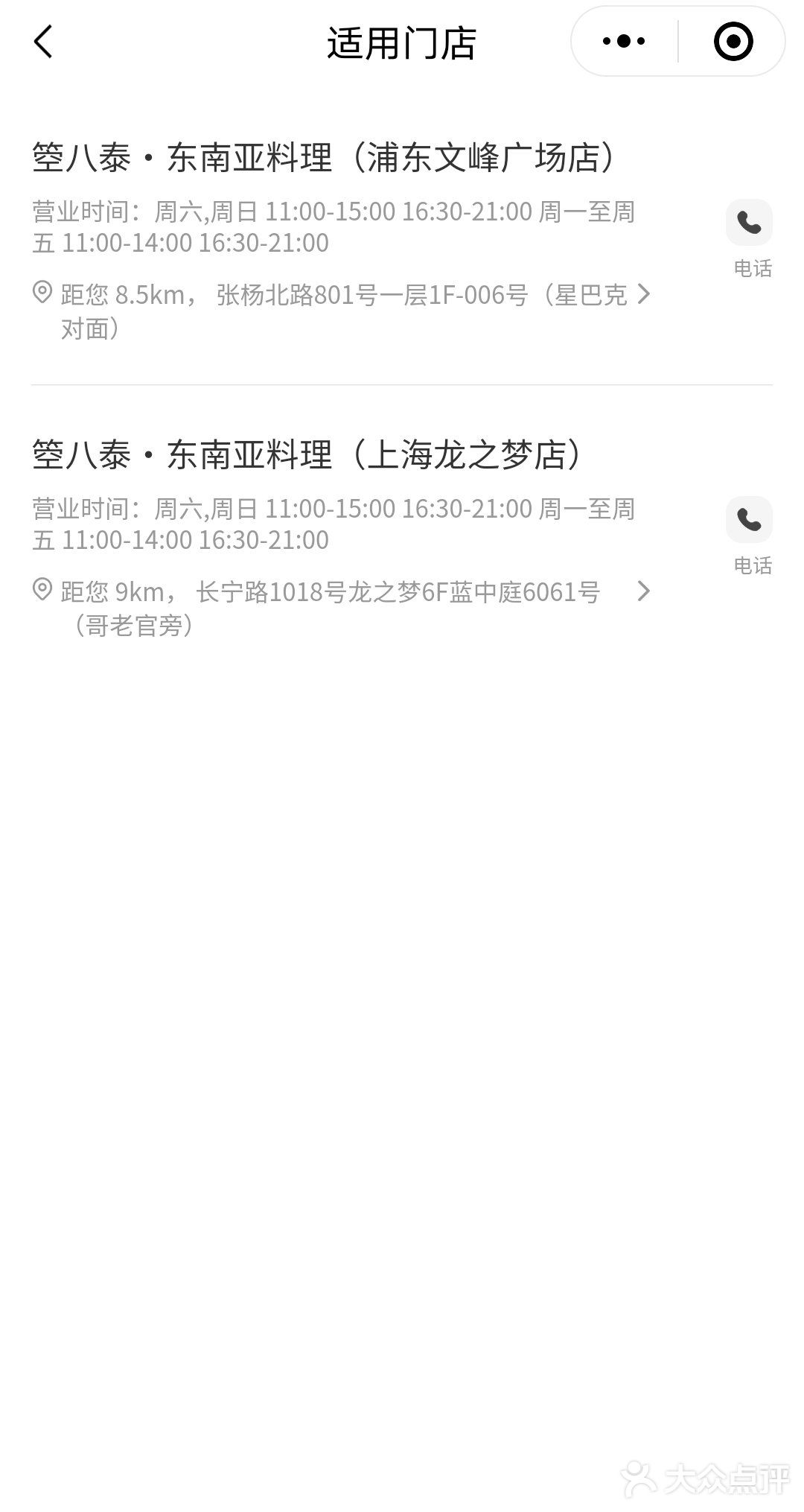Tap the location pin next to 长宁路1018号
804x1512 pixels.
[42, 591]
